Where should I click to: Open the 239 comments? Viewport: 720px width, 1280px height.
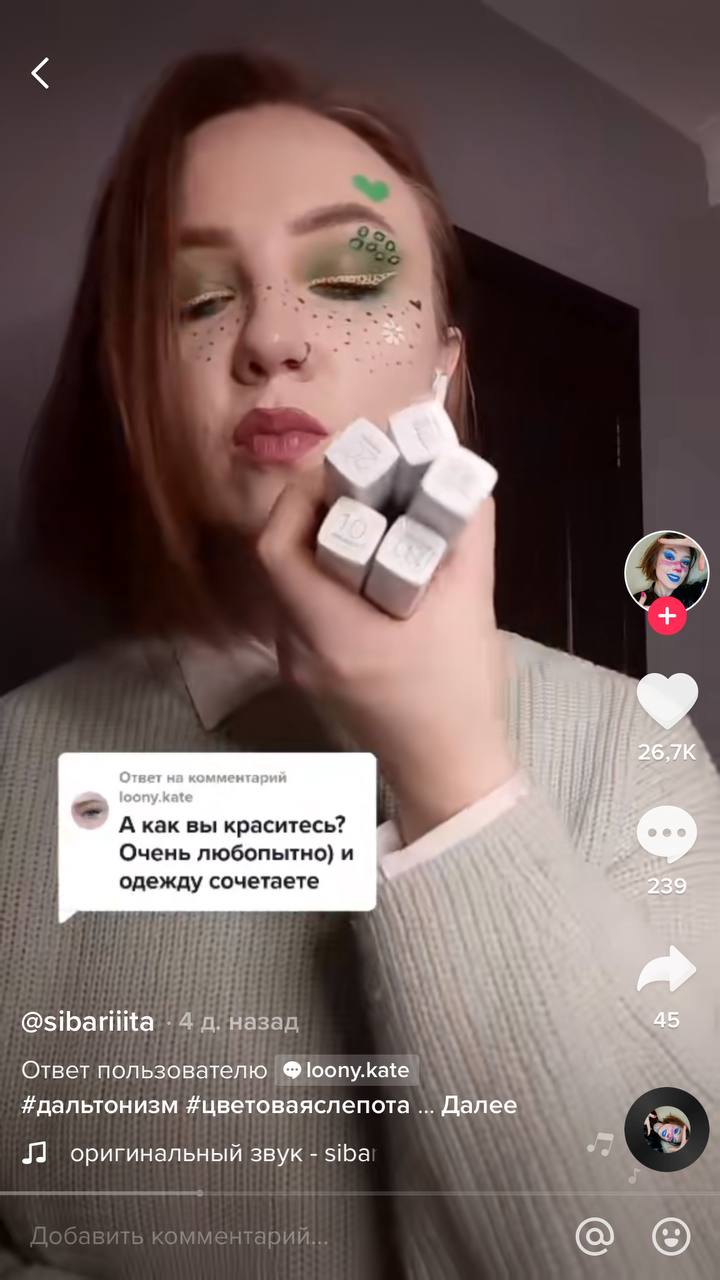point(667,835)
